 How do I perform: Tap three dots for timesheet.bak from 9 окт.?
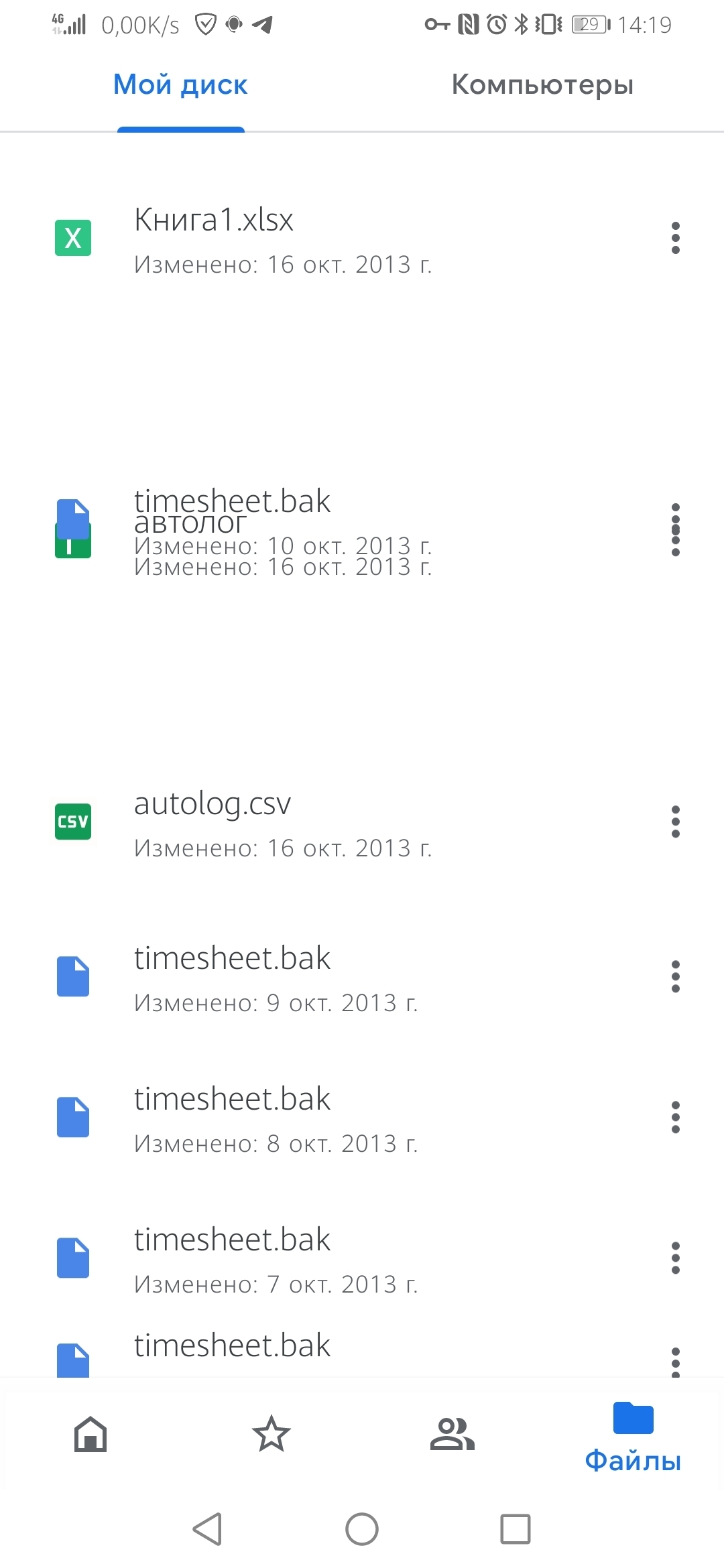tap(675, 976)
